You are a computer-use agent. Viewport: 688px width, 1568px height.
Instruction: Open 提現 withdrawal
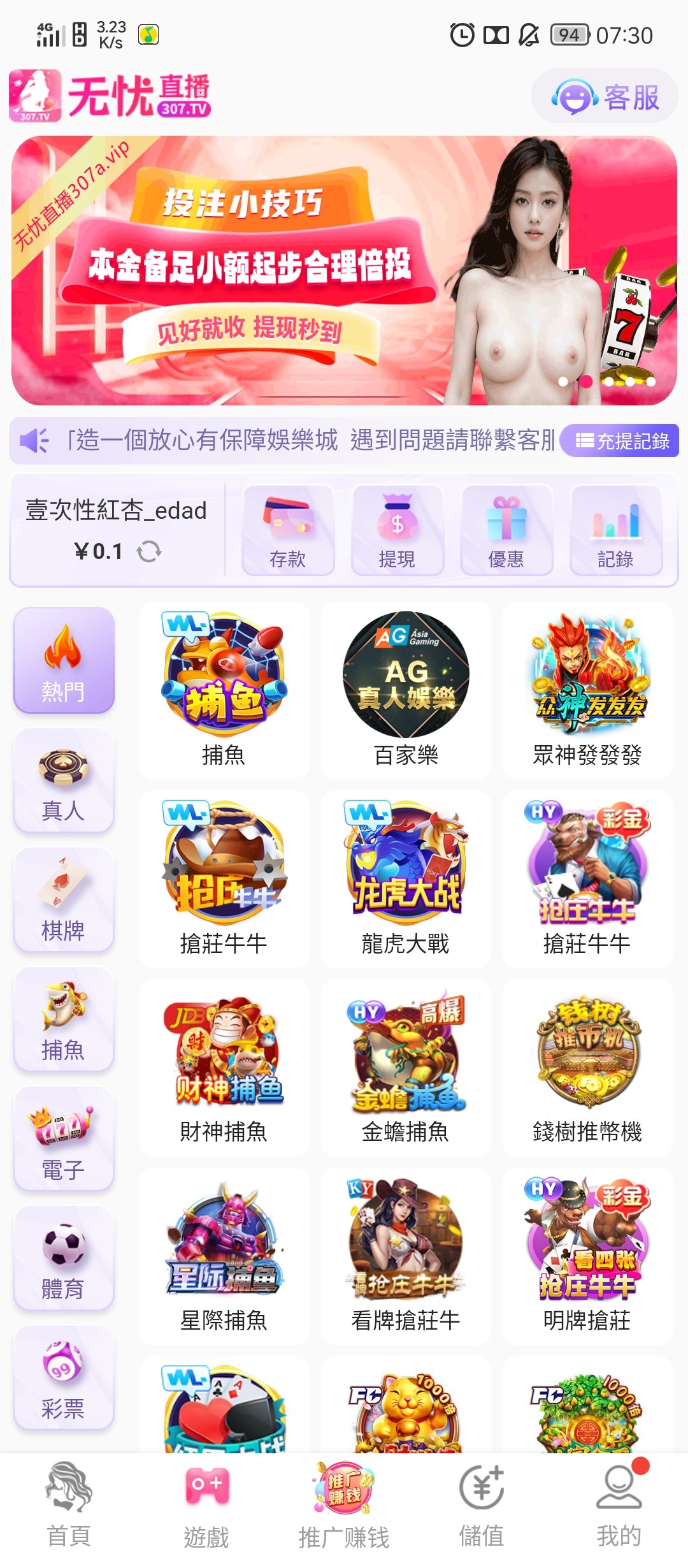[397, 530]
